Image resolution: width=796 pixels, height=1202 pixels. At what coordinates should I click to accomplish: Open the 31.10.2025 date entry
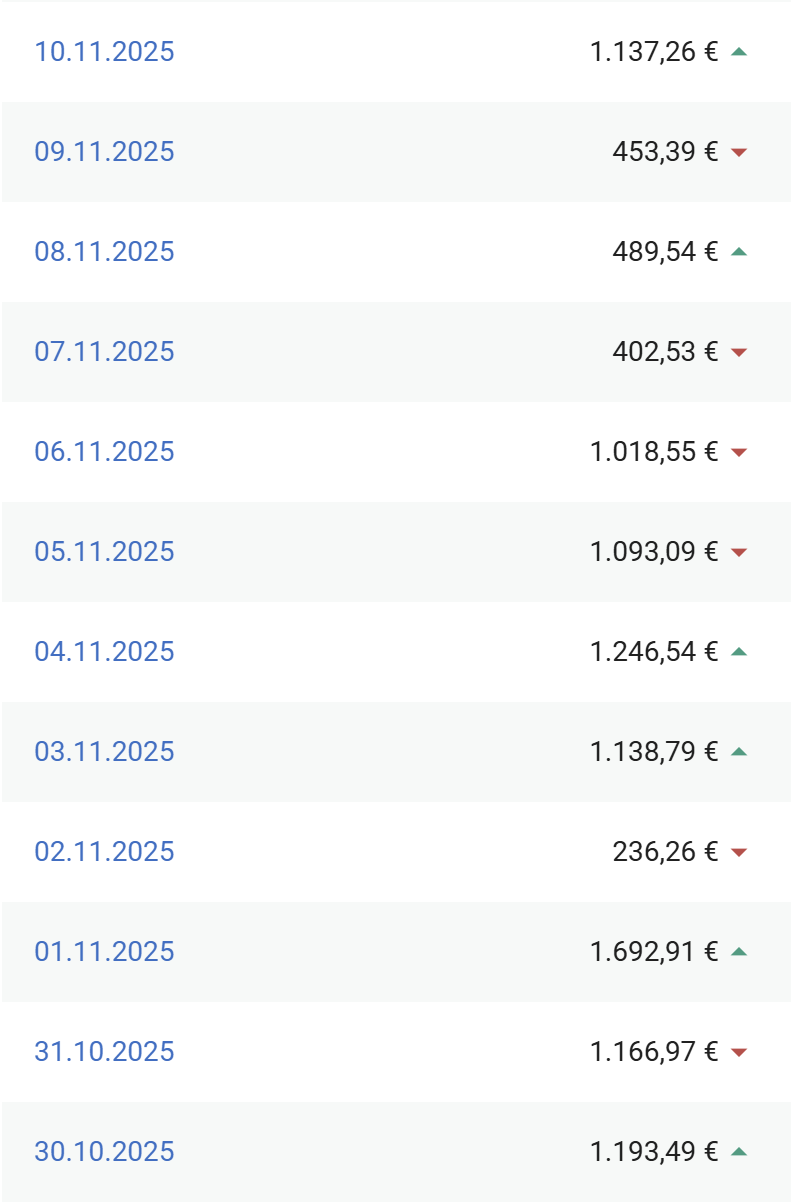tap(104, 1051)
